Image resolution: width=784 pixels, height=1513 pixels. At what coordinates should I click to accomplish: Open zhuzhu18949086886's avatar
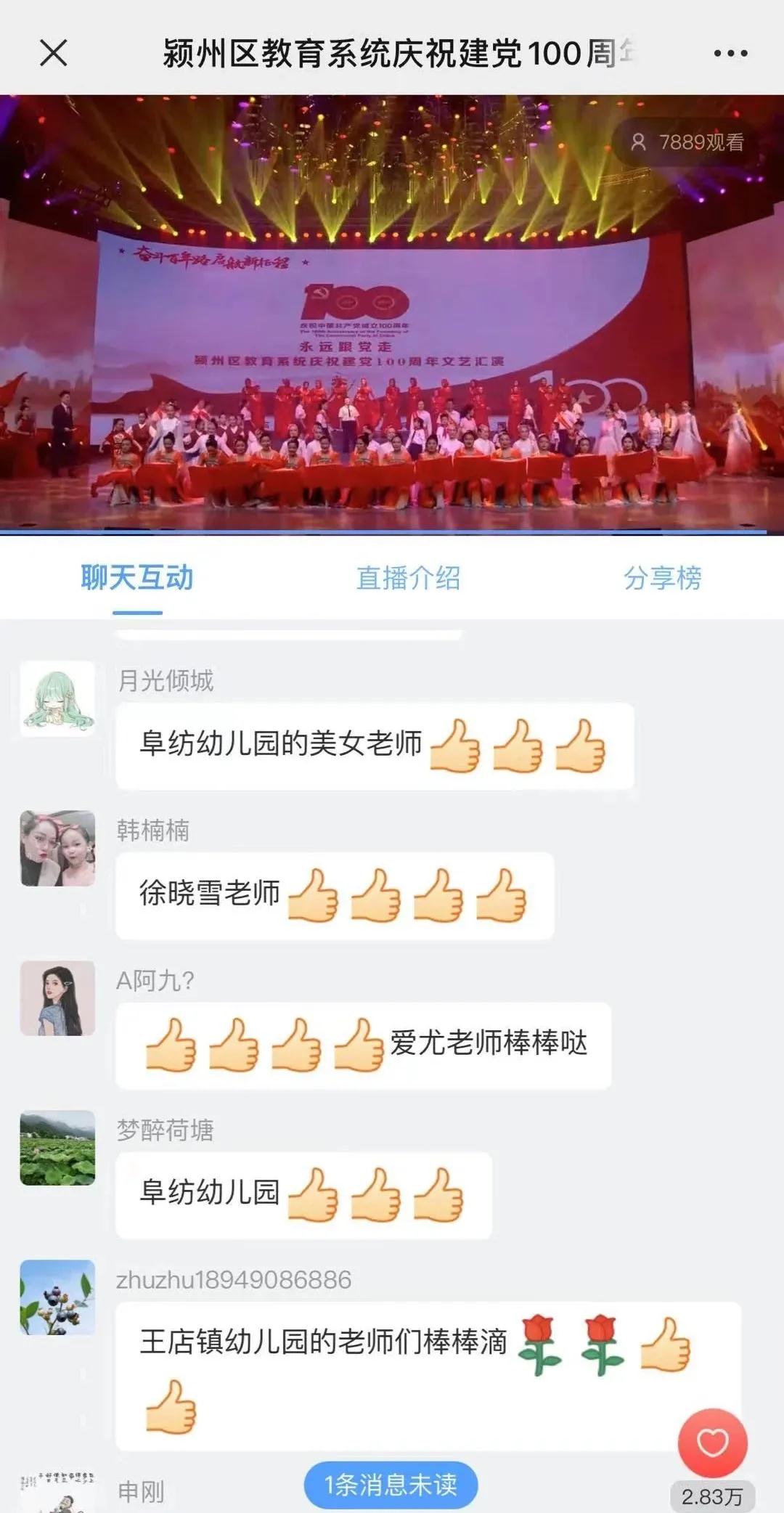point(57,1297)
